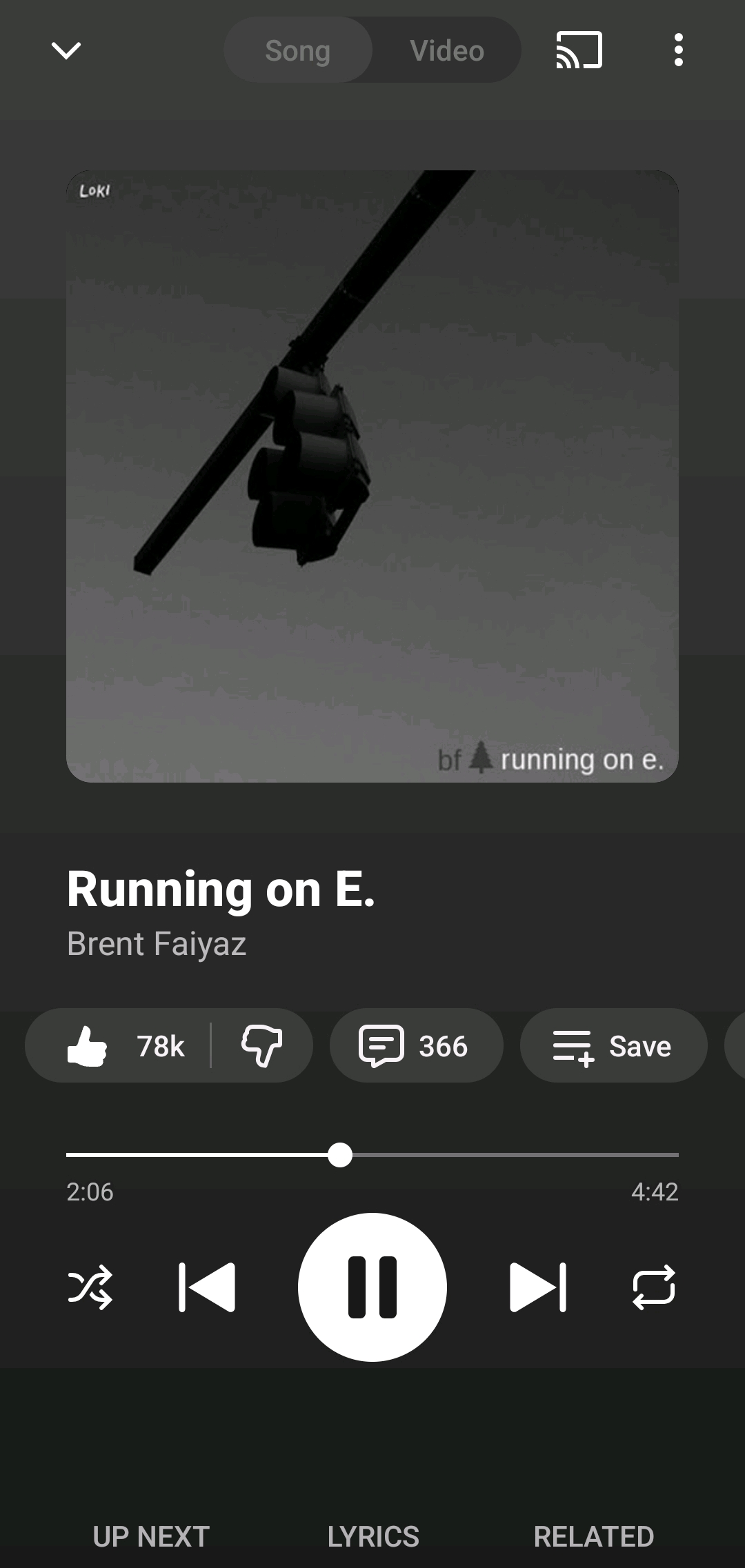Pause the playback
This screenshot has height=1568, width=745.
372,1287
